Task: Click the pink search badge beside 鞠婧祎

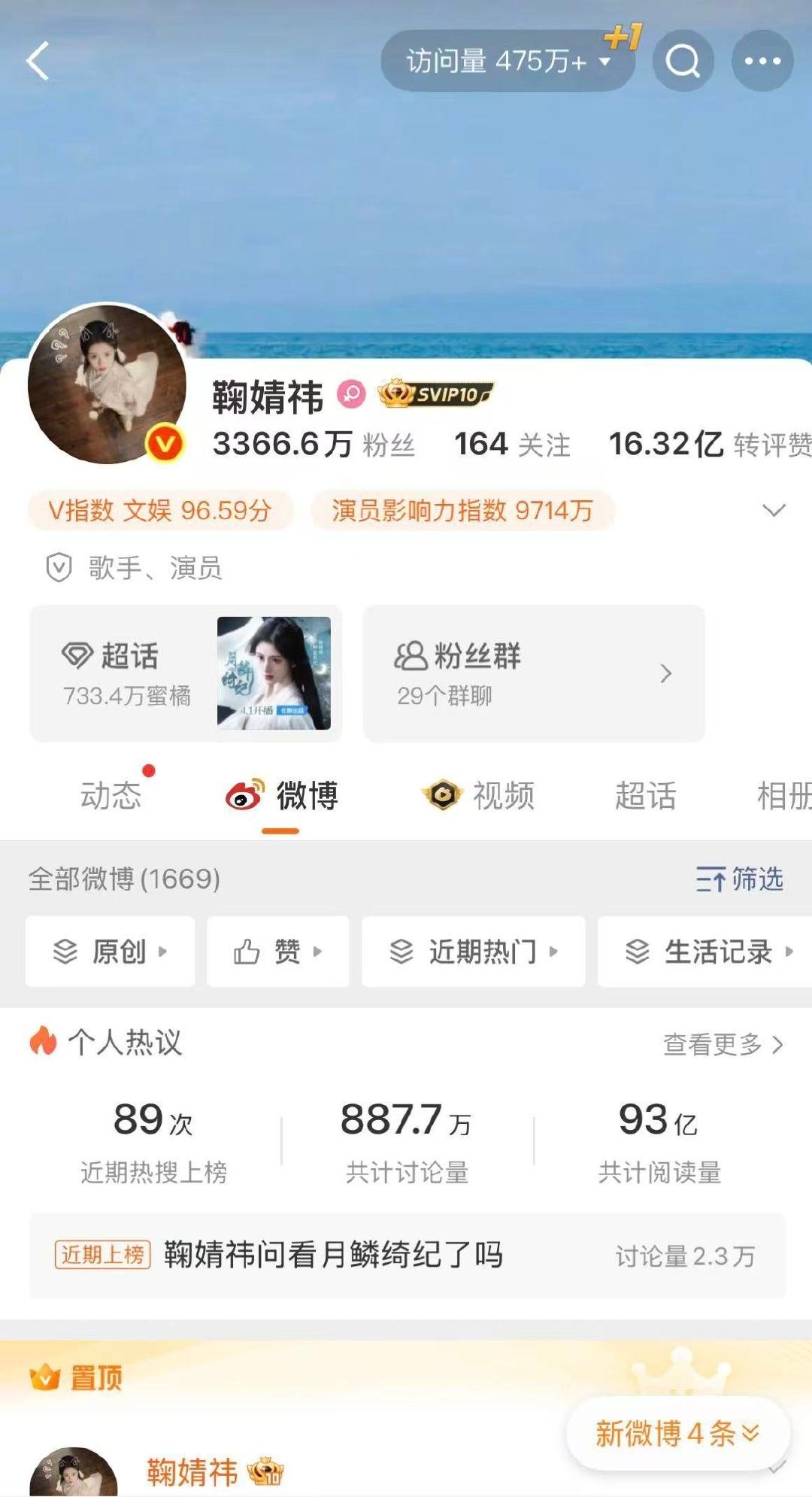Action: click(350, 394)
